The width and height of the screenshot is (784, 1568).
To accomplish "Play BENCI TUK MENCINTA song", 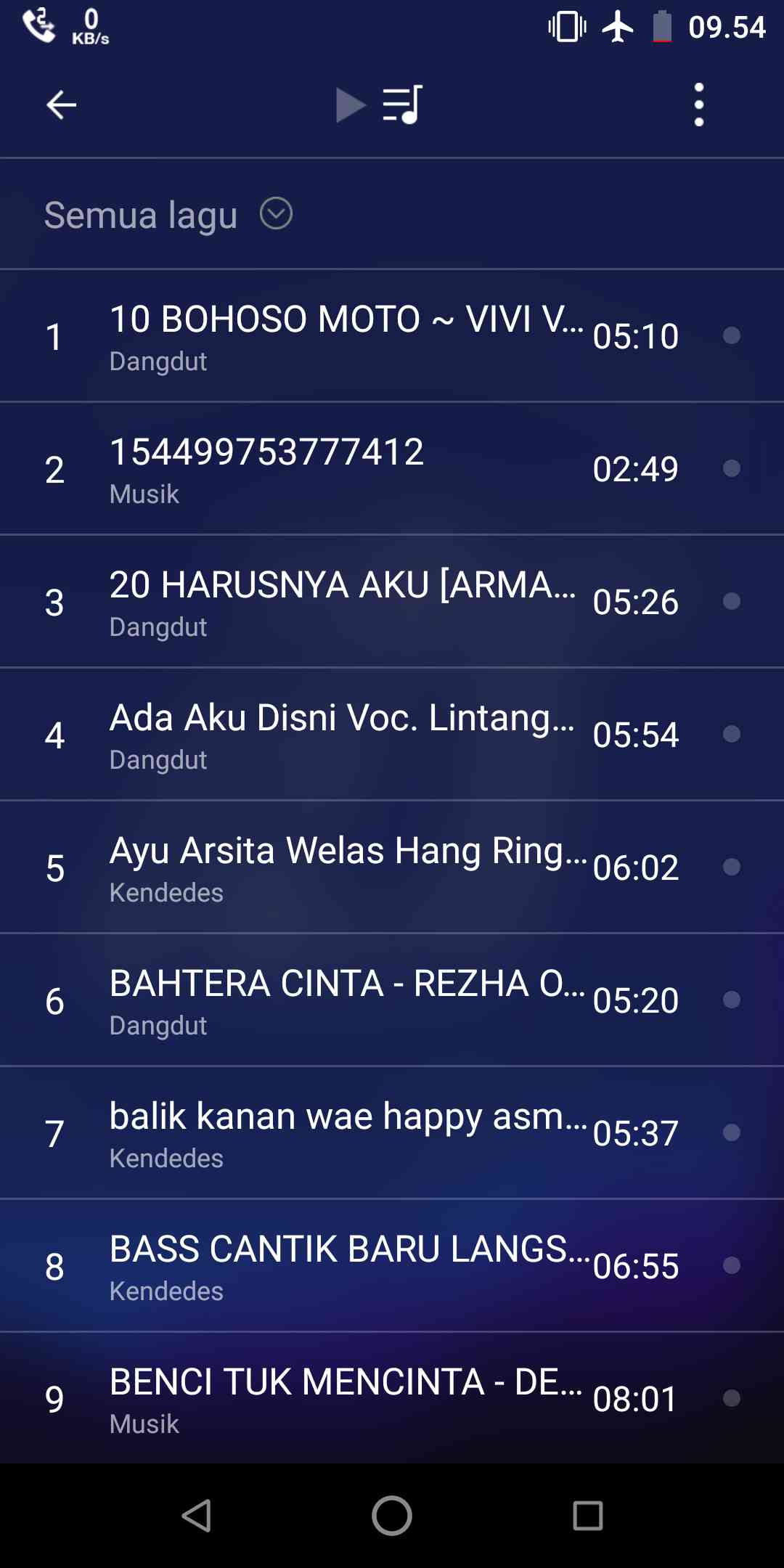I will pos(345,1398).
